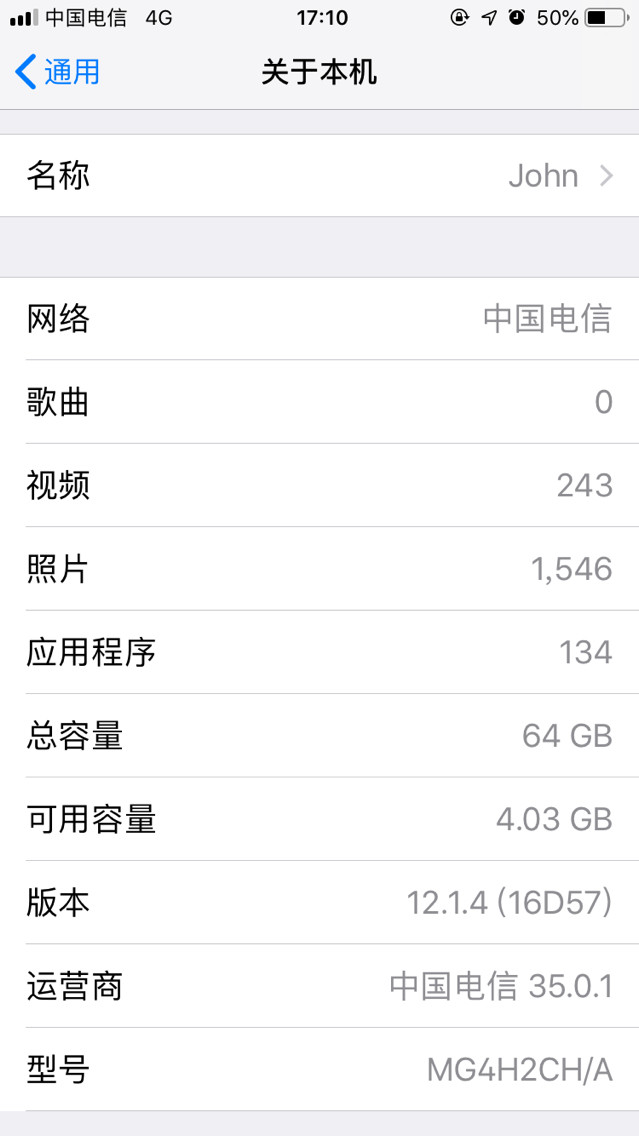Open the 名称 row showing John
Screen dimensions: 639x1136
[319, 176]
